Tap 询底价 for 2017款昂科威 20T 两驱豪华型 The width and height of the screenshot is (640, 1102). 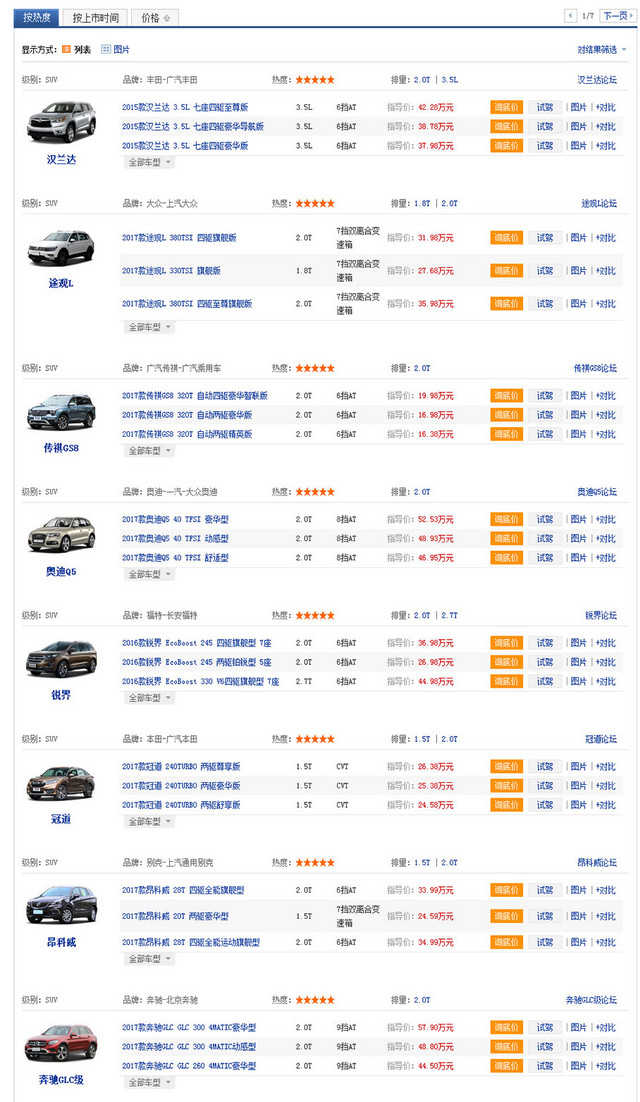coord(506,916)
